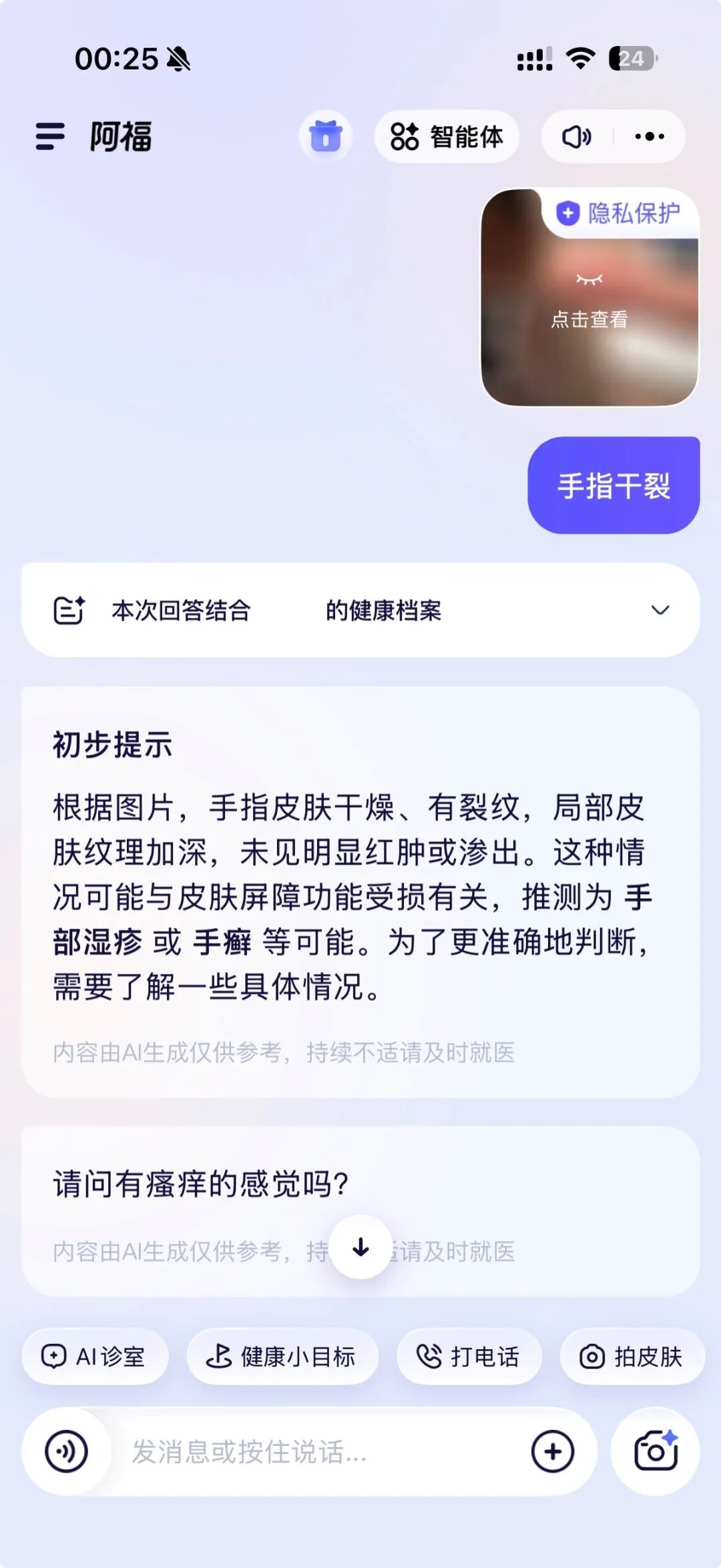Expand the 健康档案 health record bar
The image size is (721, 1568).
[660, 610]
